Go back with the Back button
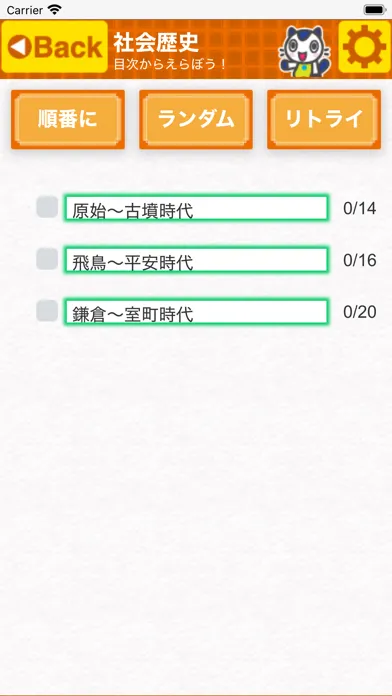Viewport: 392px width, 696px height. click(x=55, y=47)
